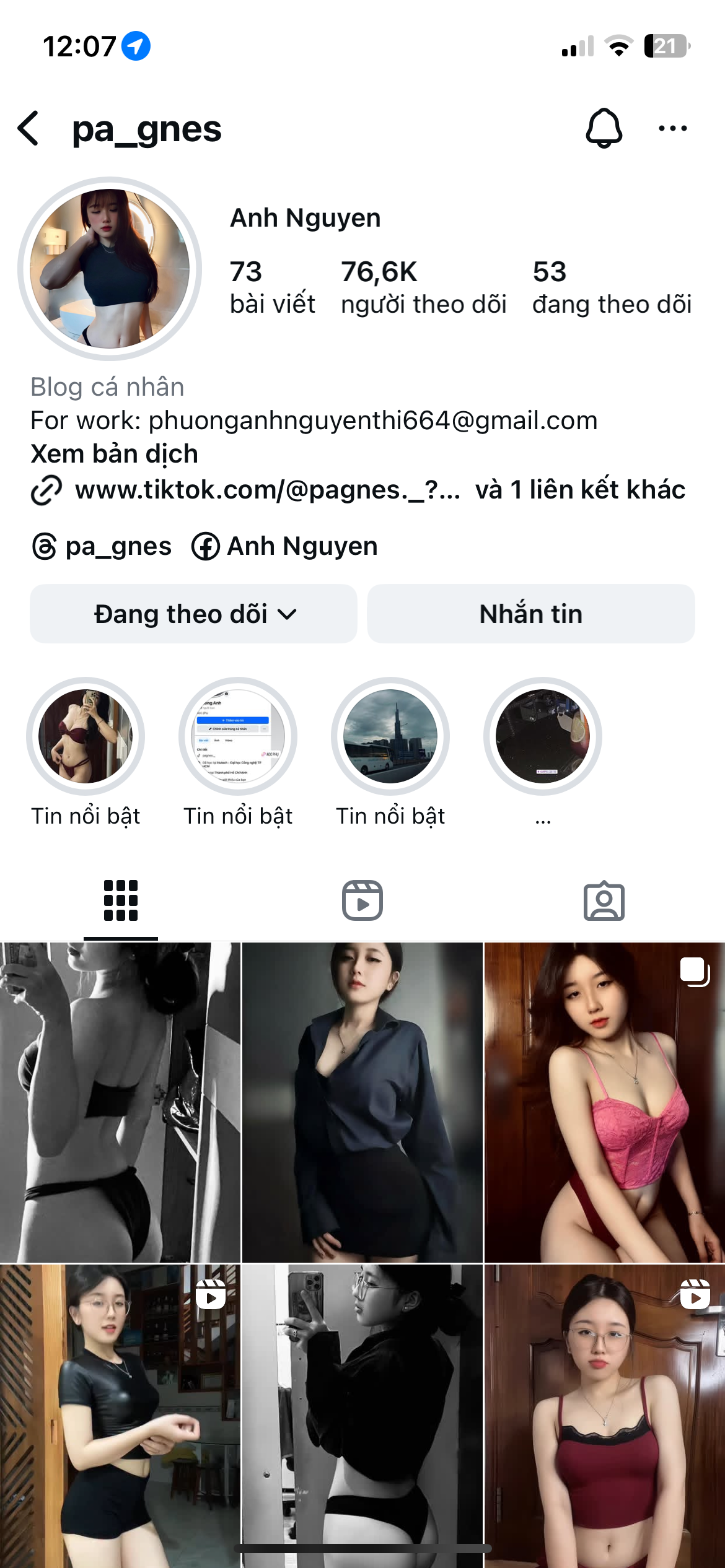Image resolution: width=725 pixels, height=1568 pixels.
Task: Open the notifications bell settings
Action: 604,129
